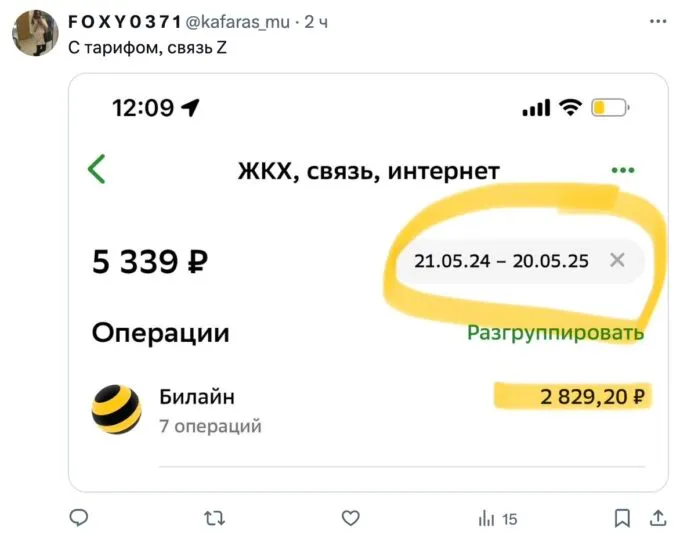Image resolution: width=680 pixels, height=542 pixels.
Task: Bookmark this post
Action: (622, 518)
